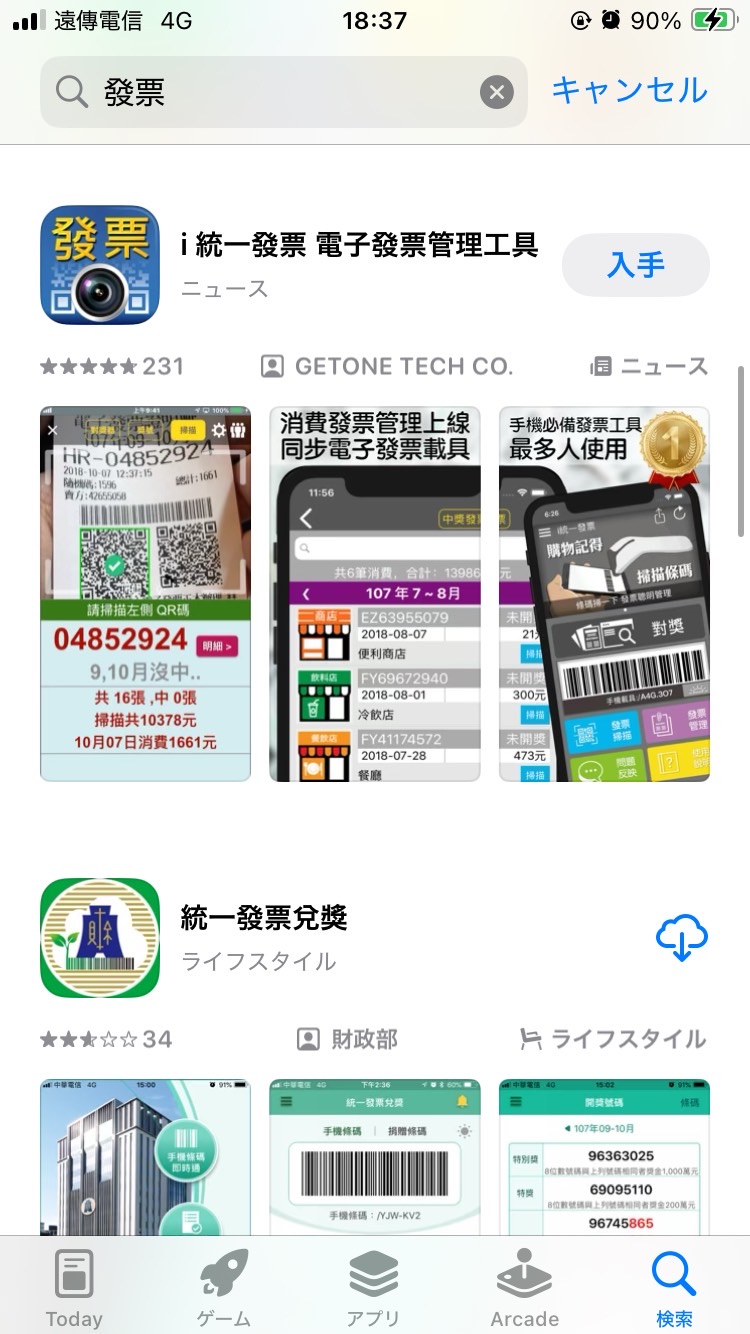Viewport: 750px width, 1334px height.
Task: Redownload 統一發票兌獎 via the cloud icon
Action: pos(681,938)
